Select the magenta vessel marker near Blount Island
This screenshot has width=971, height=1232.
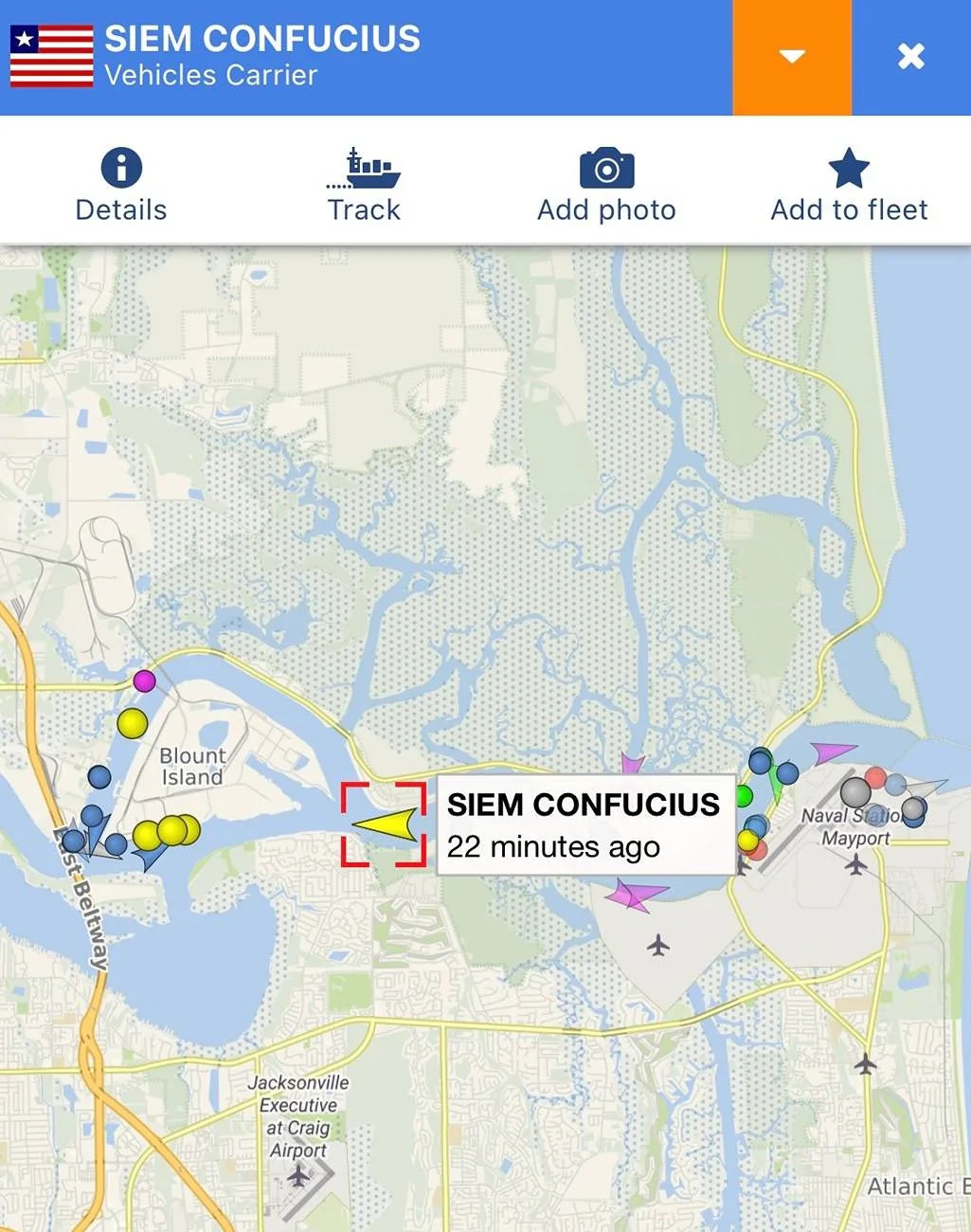coord(144,680)
